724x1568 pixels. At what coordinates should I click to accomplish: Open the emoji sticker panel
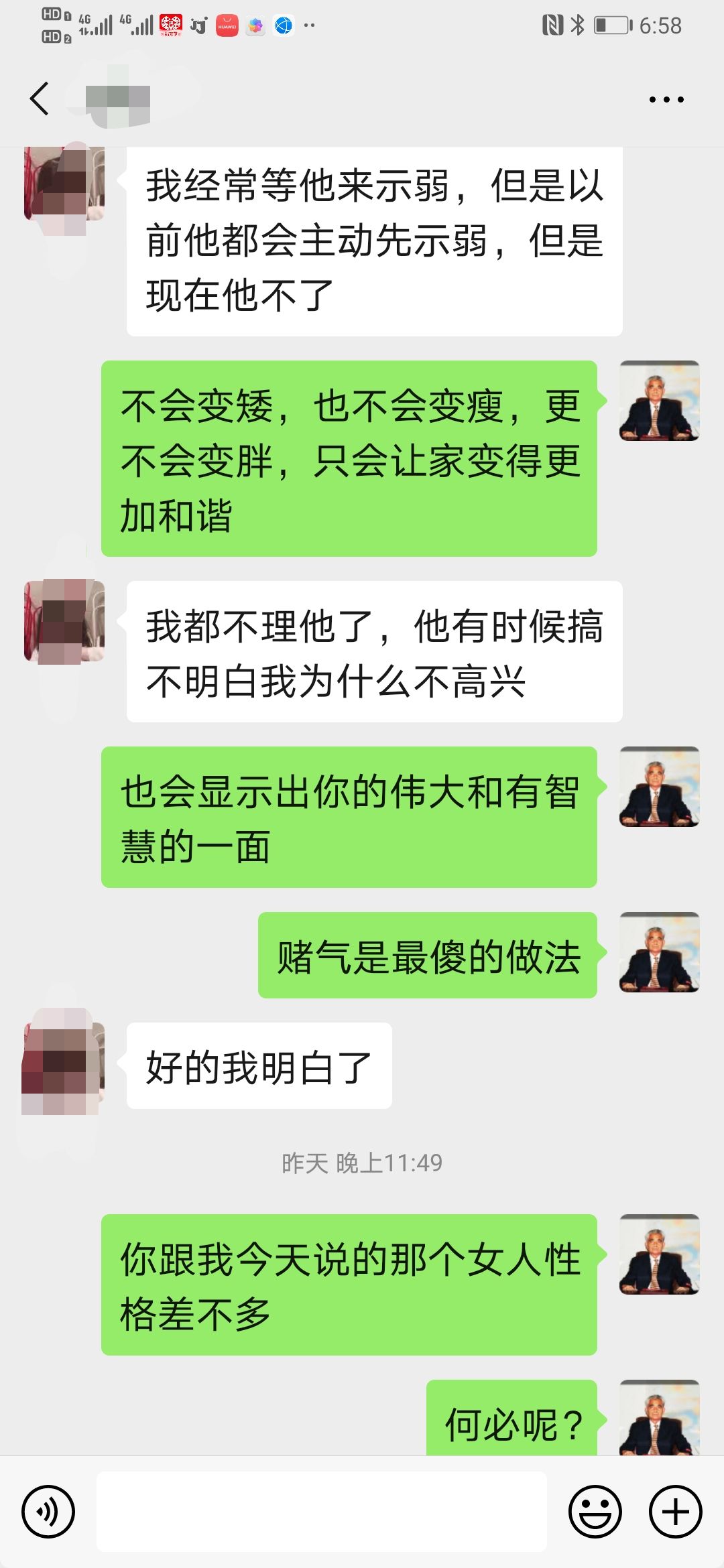tap(595, 1512)
